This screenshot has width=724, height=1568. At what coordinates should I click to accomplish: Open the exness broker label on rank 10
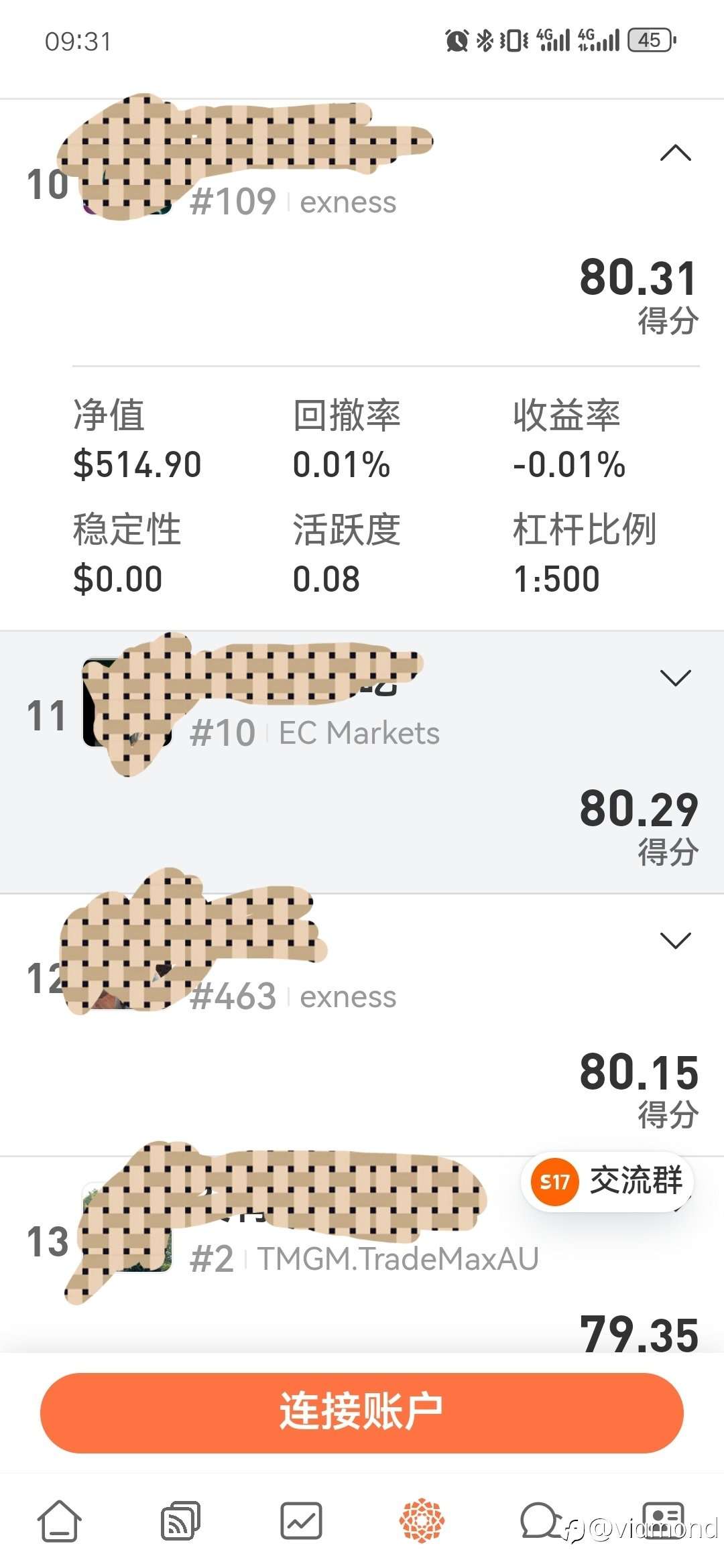[x=346, y=202]
